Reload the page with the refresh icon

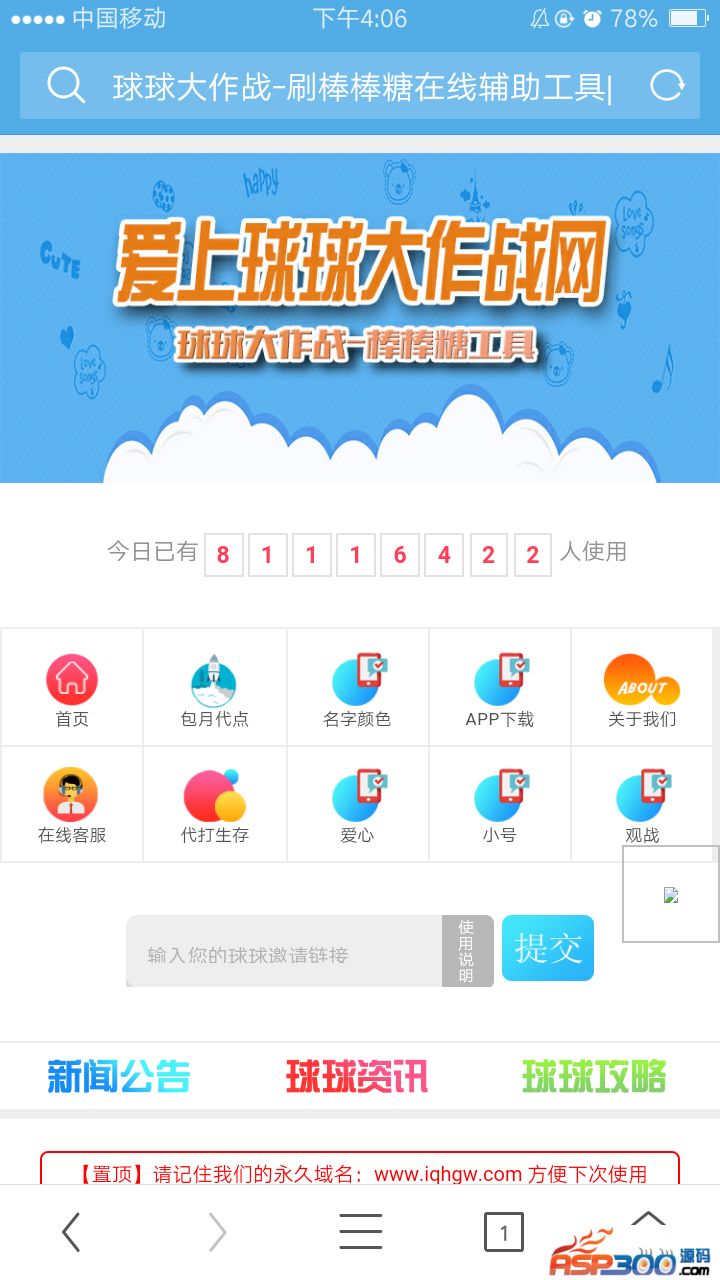(667, 86)
